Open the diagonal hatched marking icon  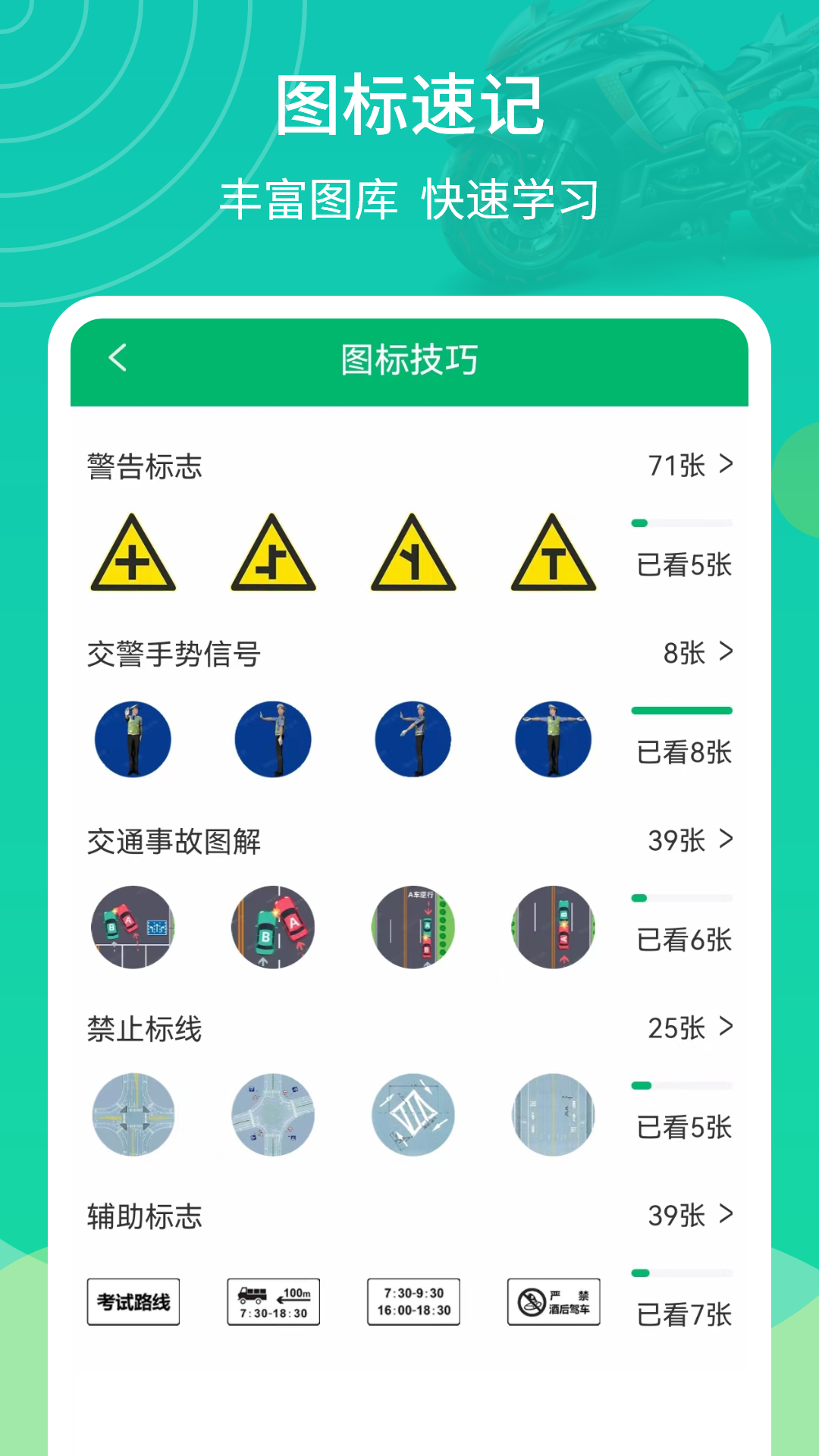click(413, 1113)
